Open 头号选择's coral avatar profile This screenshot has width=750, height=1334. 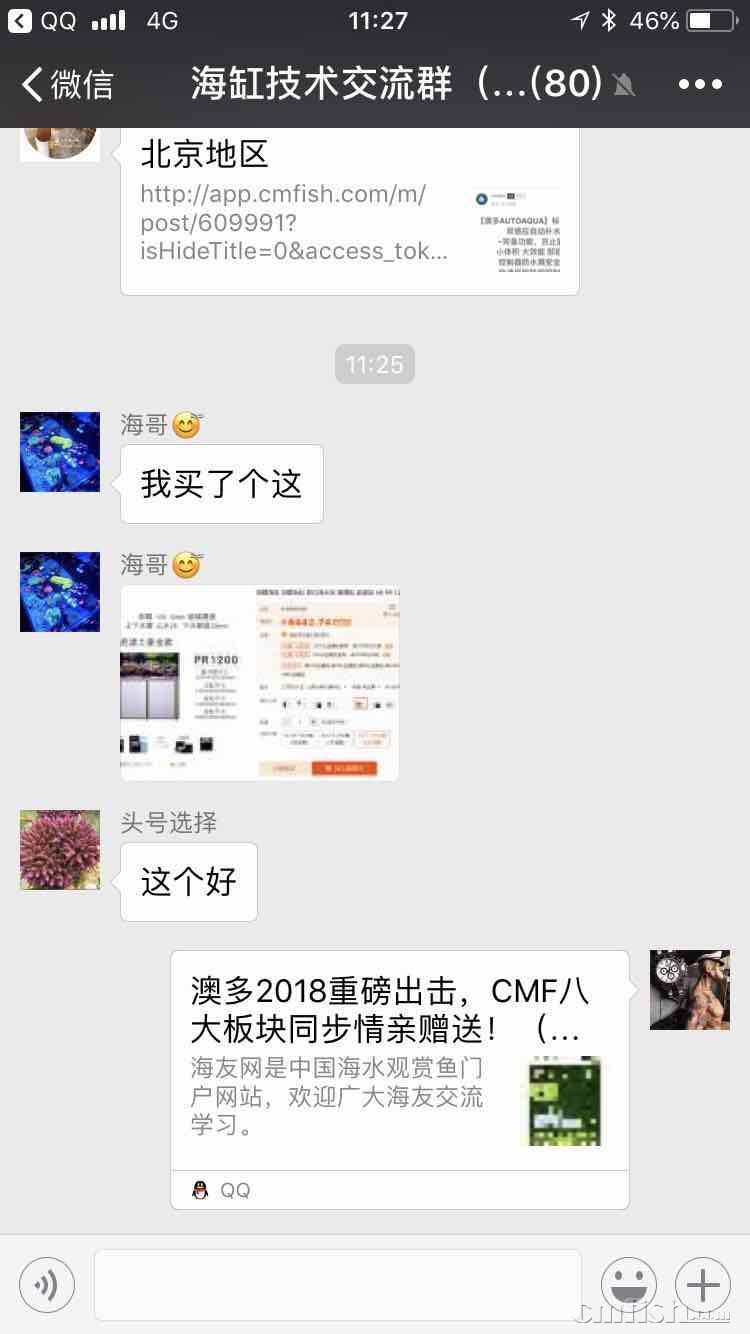tap(60, 850)
